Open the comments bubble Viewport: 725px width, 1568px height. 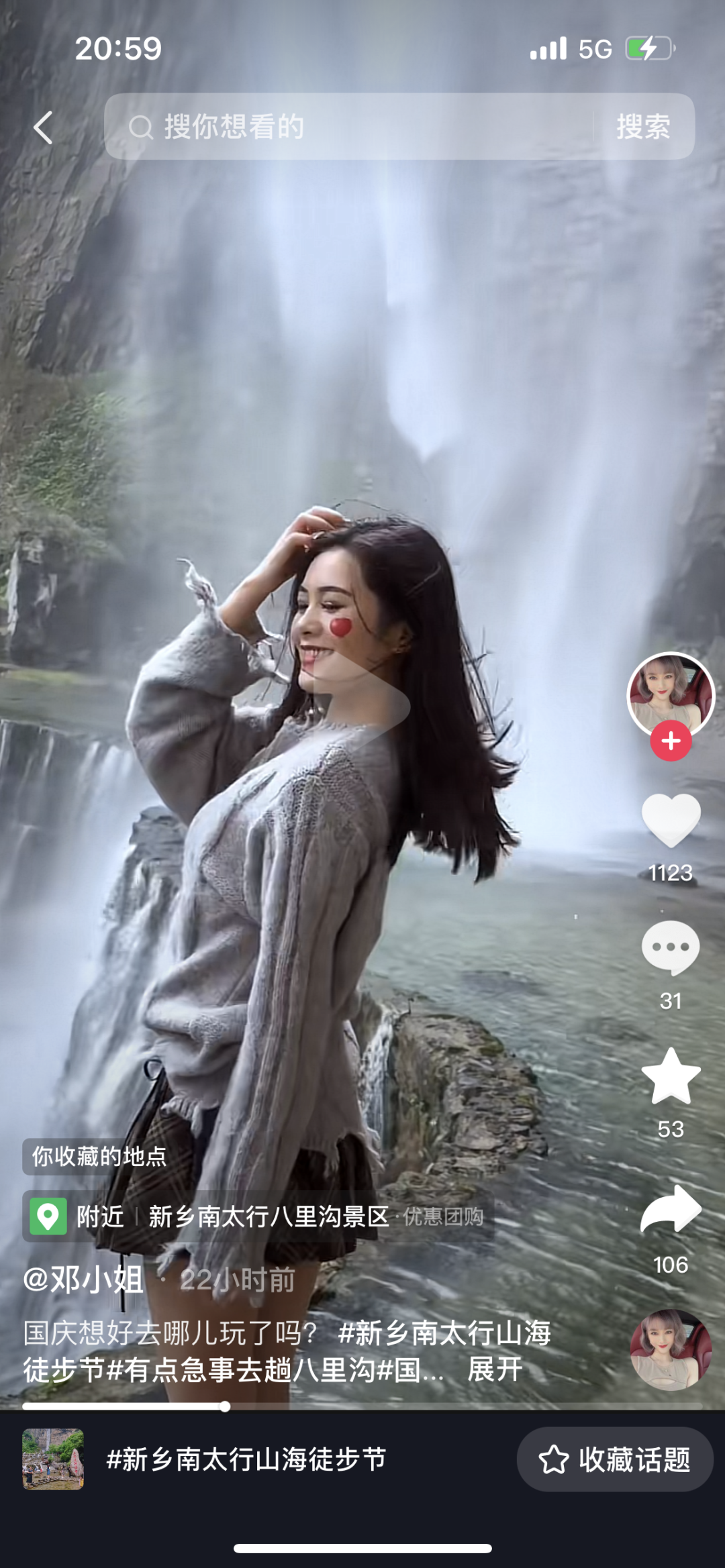click(x=671, y=947)
